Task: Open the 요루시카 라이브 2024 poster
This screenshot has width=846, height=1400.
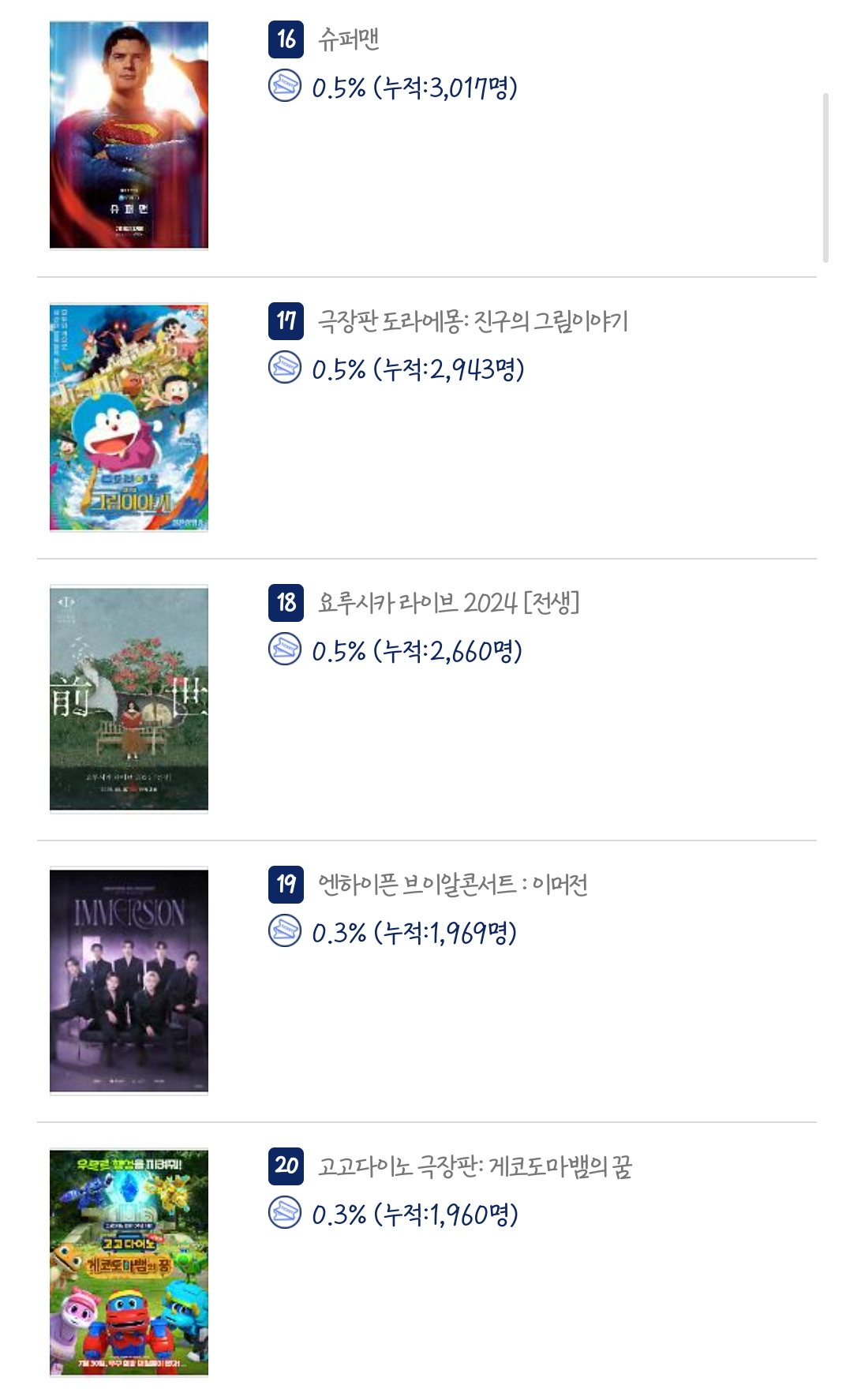Action: click(x=129, y=698)
